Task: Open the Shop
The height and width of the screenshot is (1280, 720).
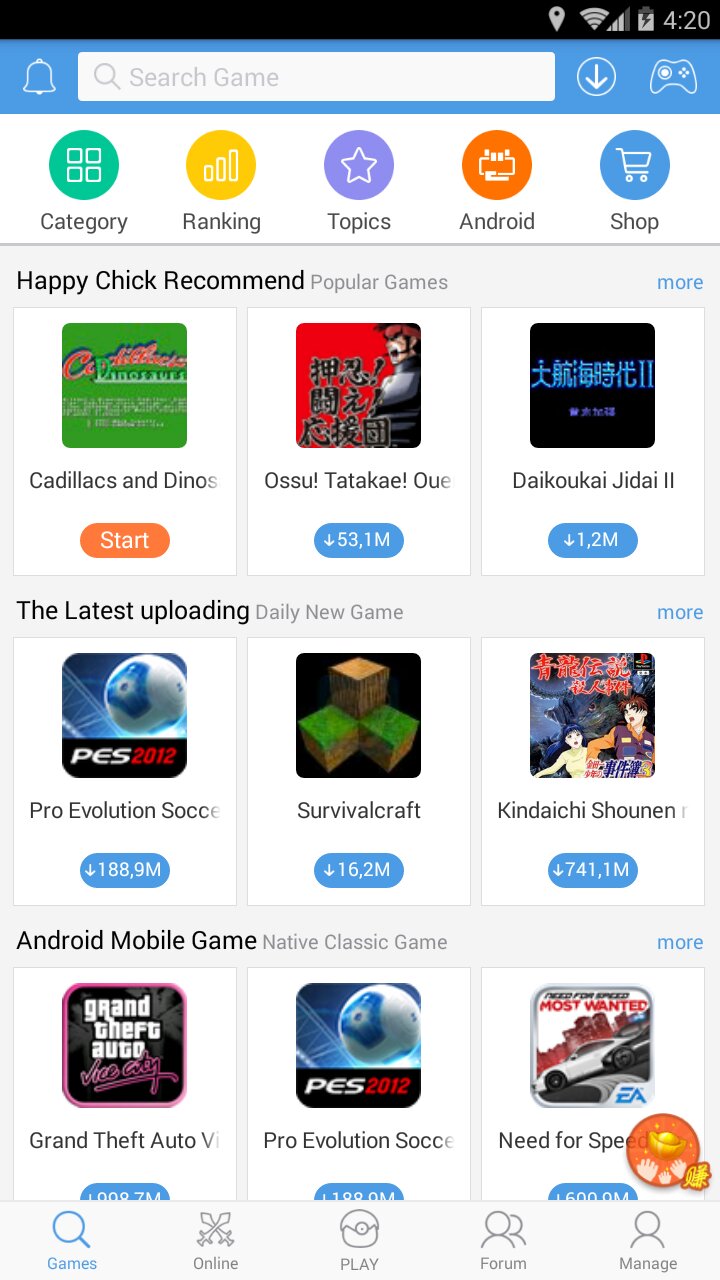Action: click(634, 184)
